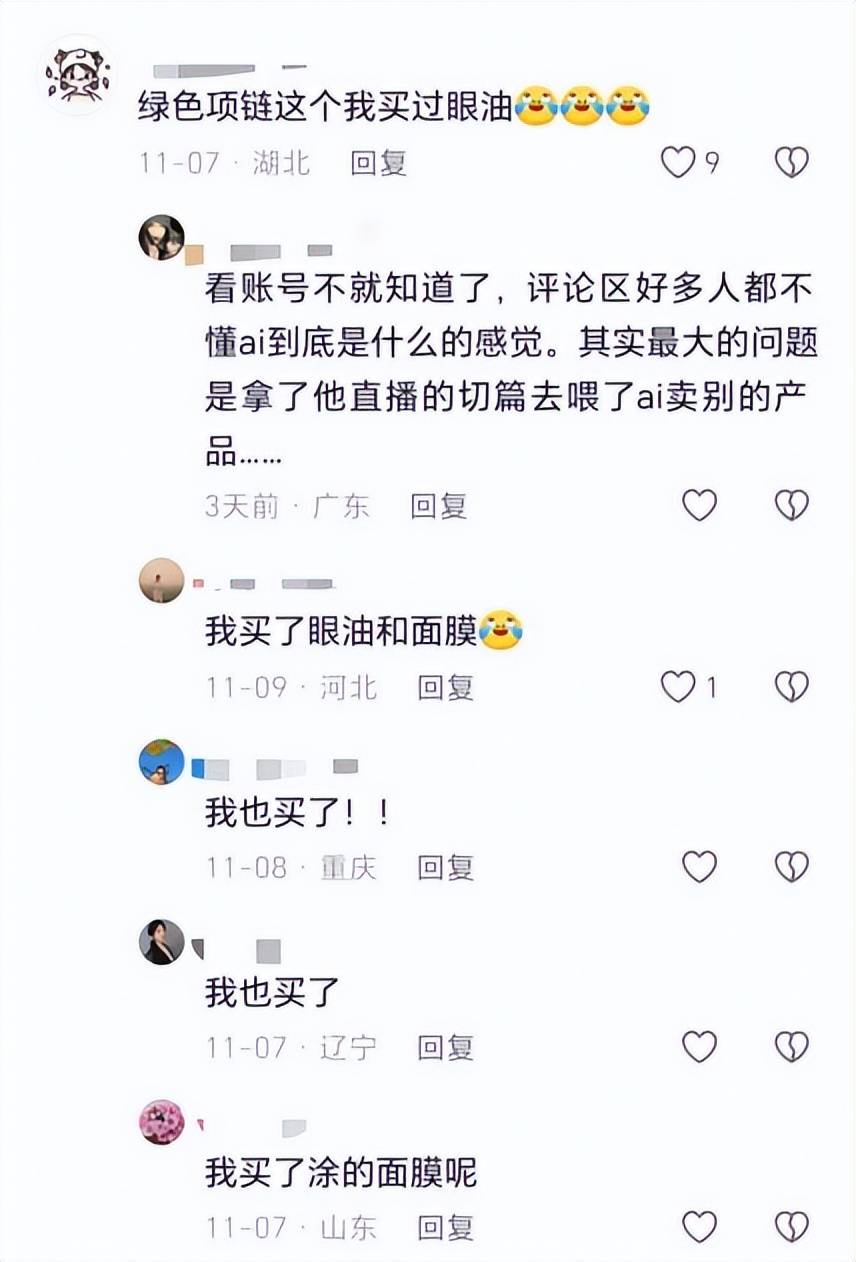Reply to the 河北 comment
The image size is (856, 1262).
(x=445, y=688)
